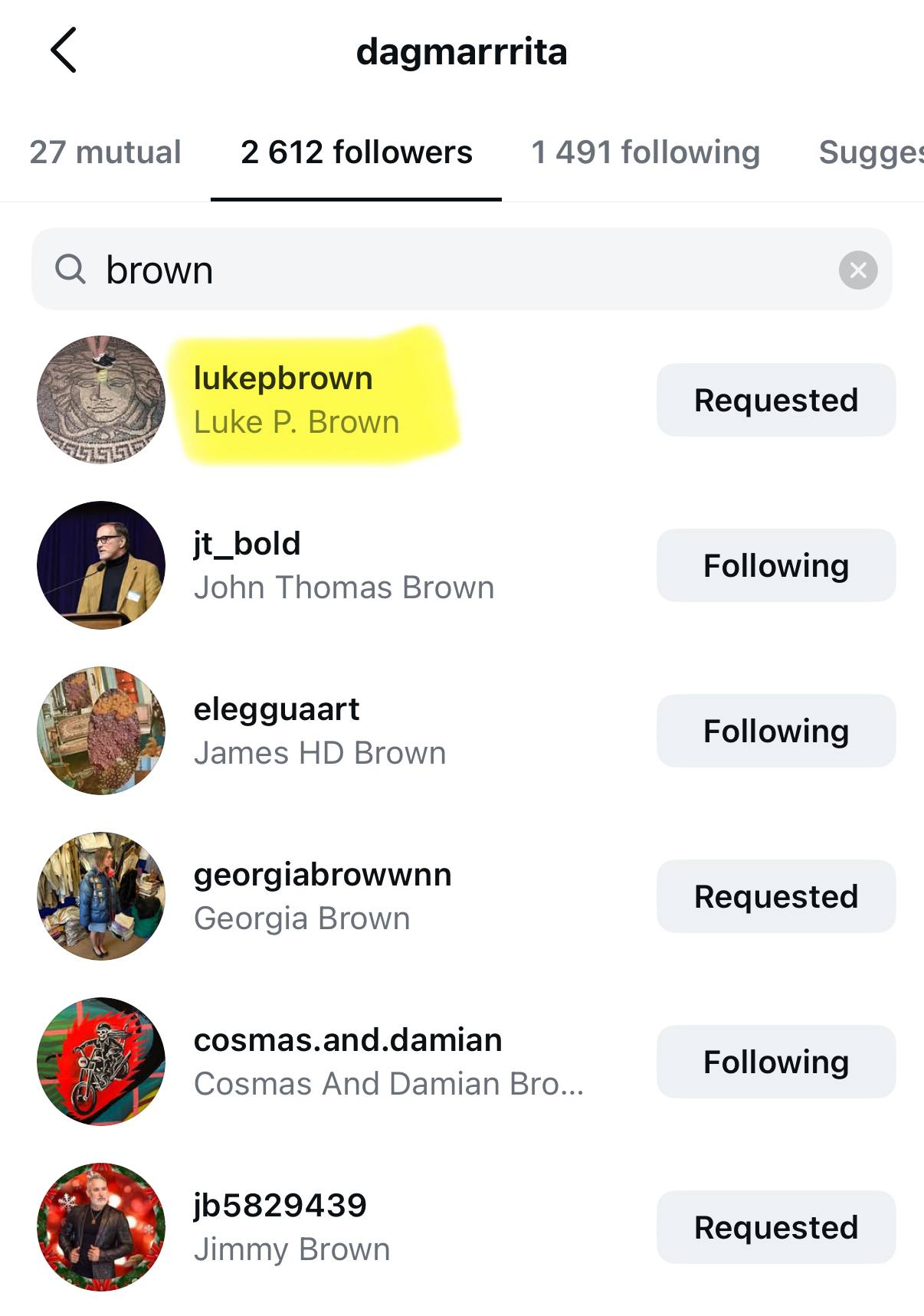
Task: Open the Suggested tab
Action: 870,152
